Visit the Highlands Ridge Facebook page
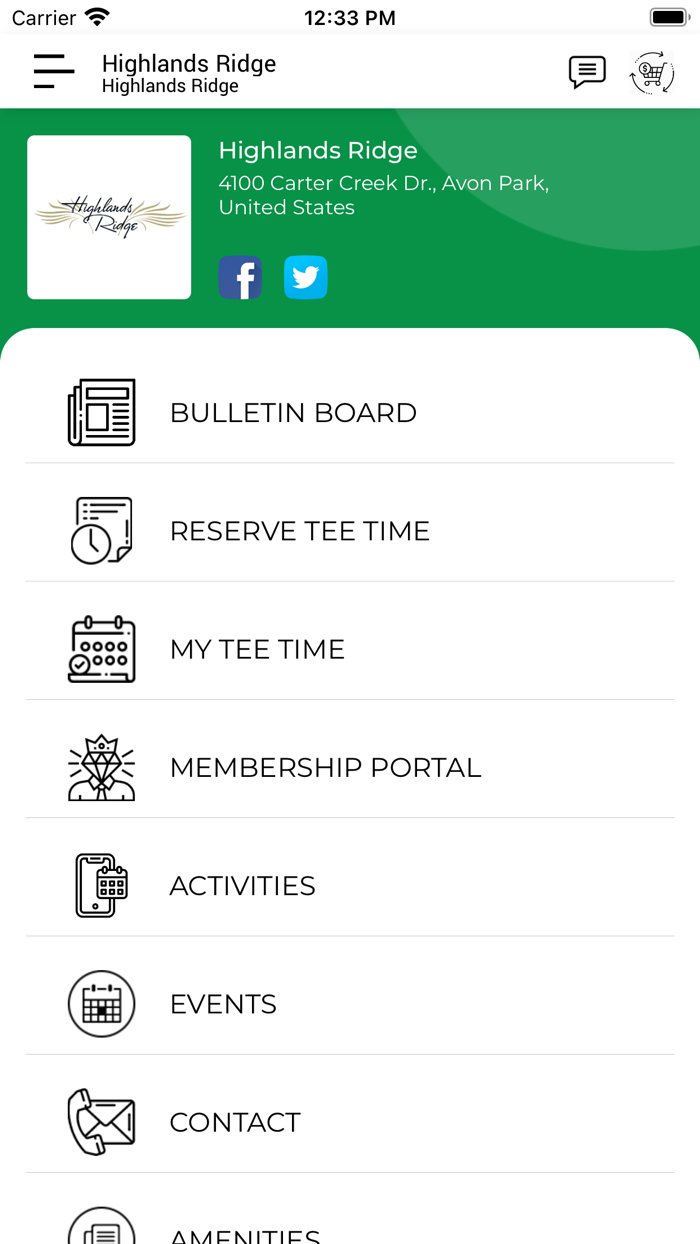700x1244 pixels. pos(240,277)
